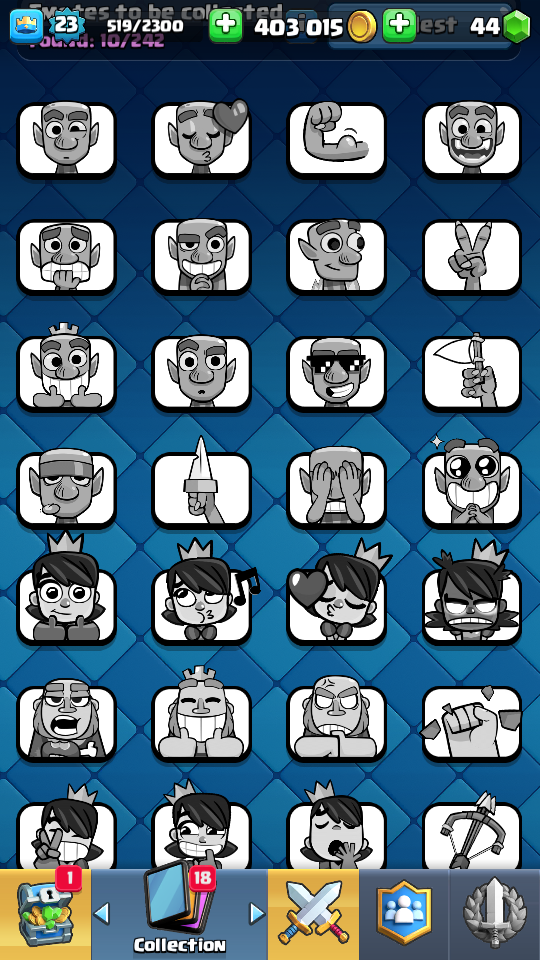Select the flexing bicep emote
The height and width of the screenshot is (960, 540).
(337, 140)
